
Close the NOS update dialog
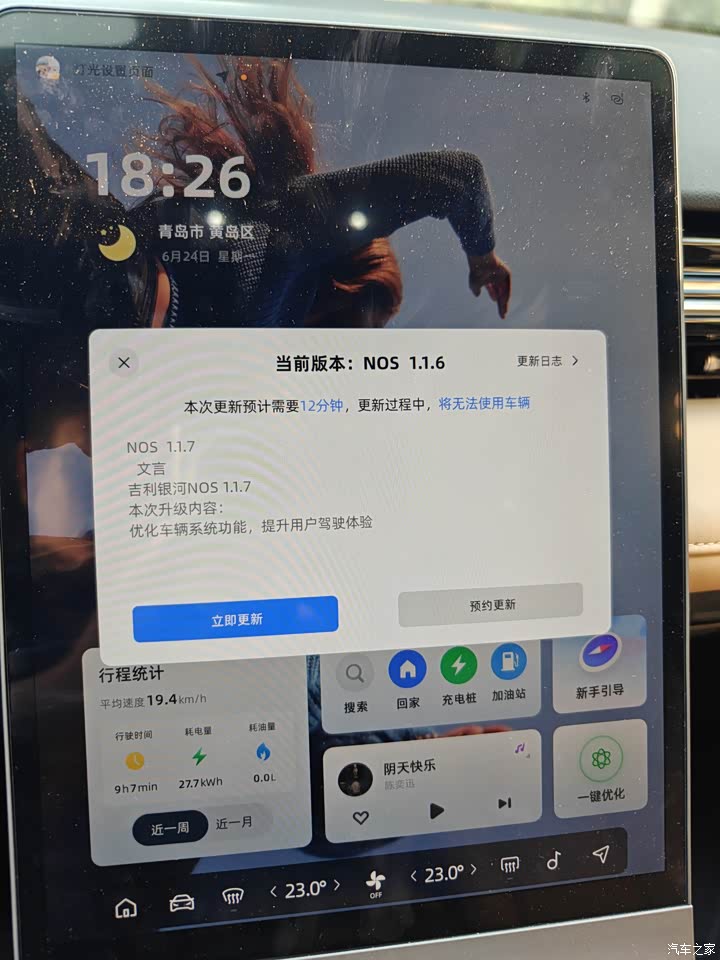tap(124, 363)
